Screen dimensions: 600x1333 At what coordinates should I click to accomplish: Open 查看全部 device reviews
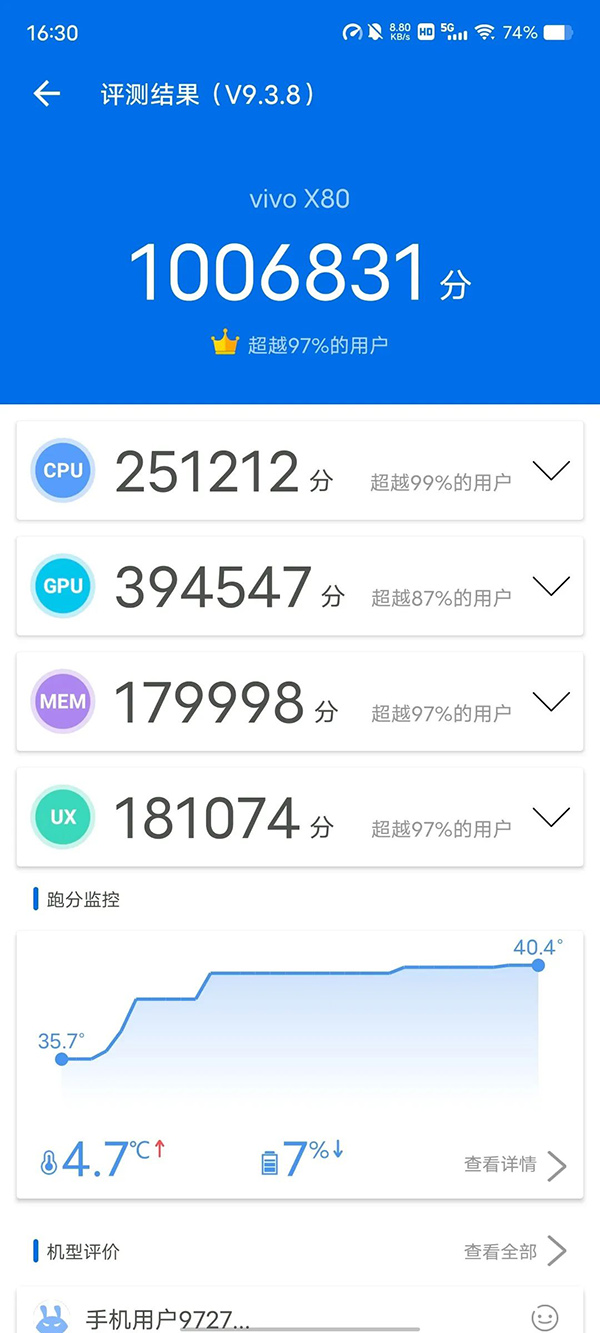[514, 1251]
